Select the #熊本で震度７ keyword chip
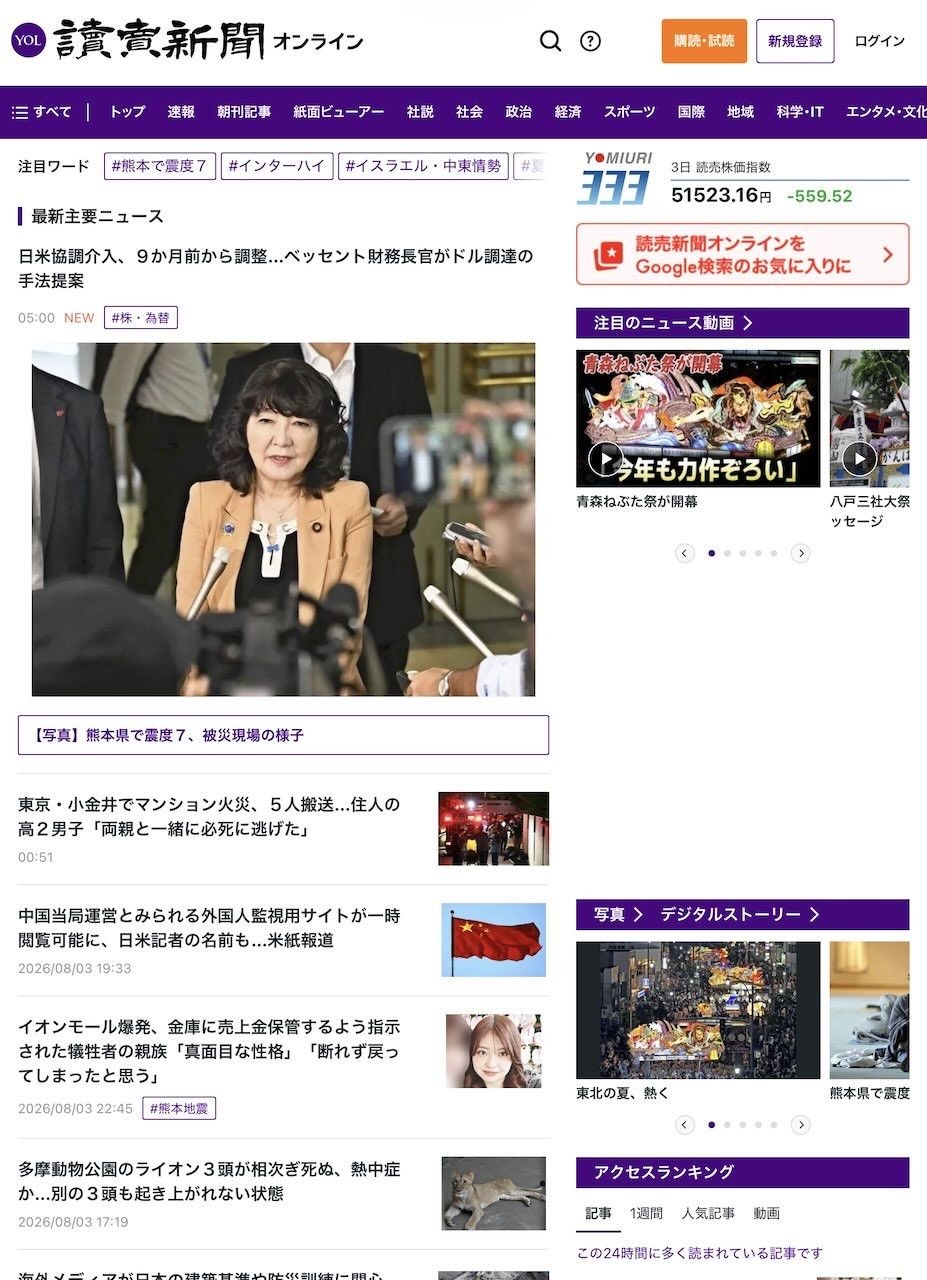Screen dimensions: 927x1280 pos(159,166)
